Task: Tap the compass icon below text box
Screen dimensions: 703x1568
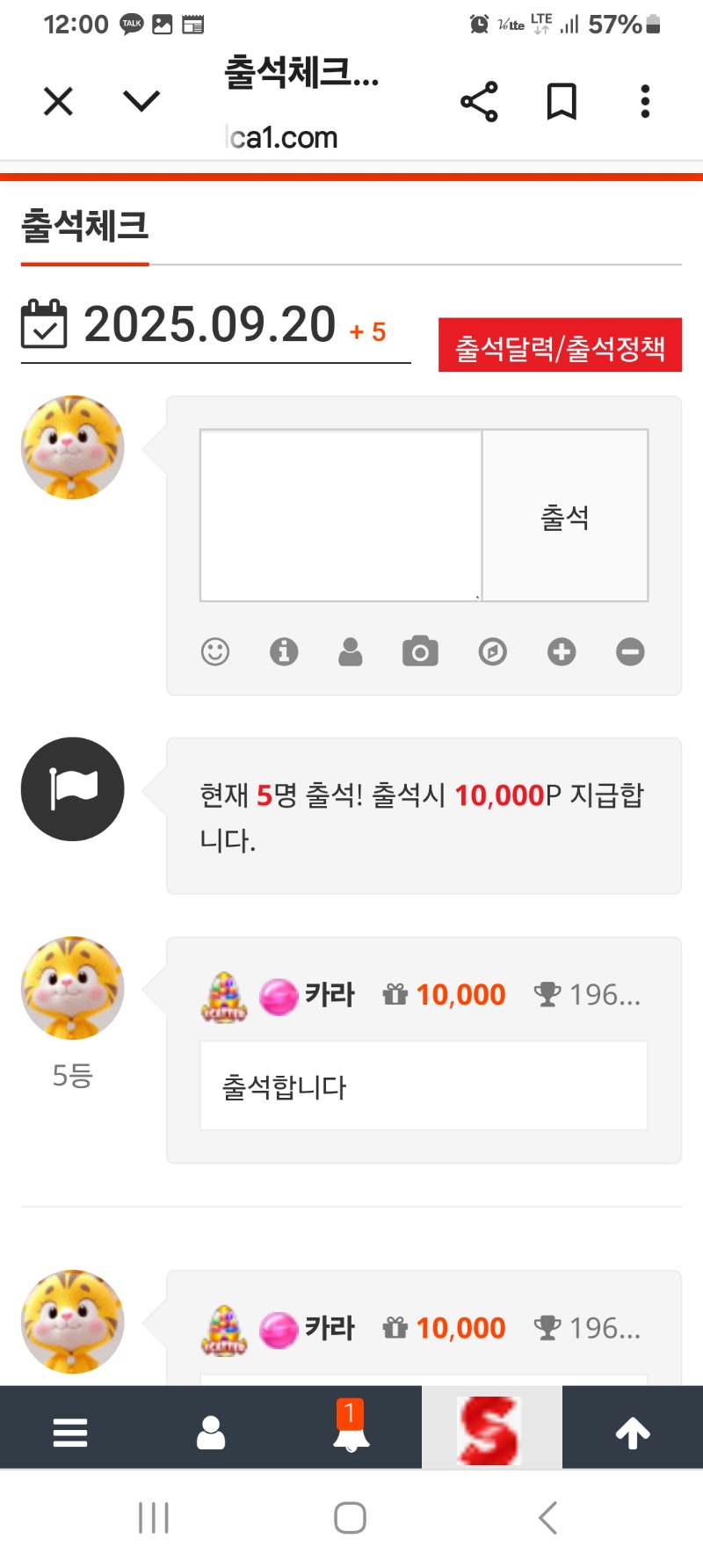Action: [x=493, y=651]
